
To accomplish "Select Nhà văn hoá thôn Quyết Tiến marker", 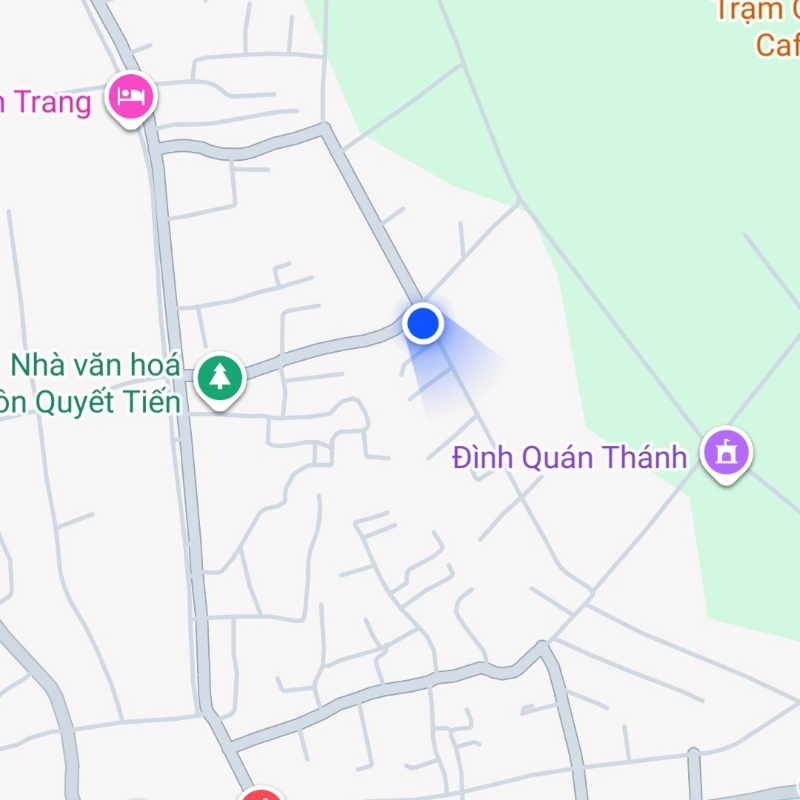I will pyautogui.click(x=219, y=378).
